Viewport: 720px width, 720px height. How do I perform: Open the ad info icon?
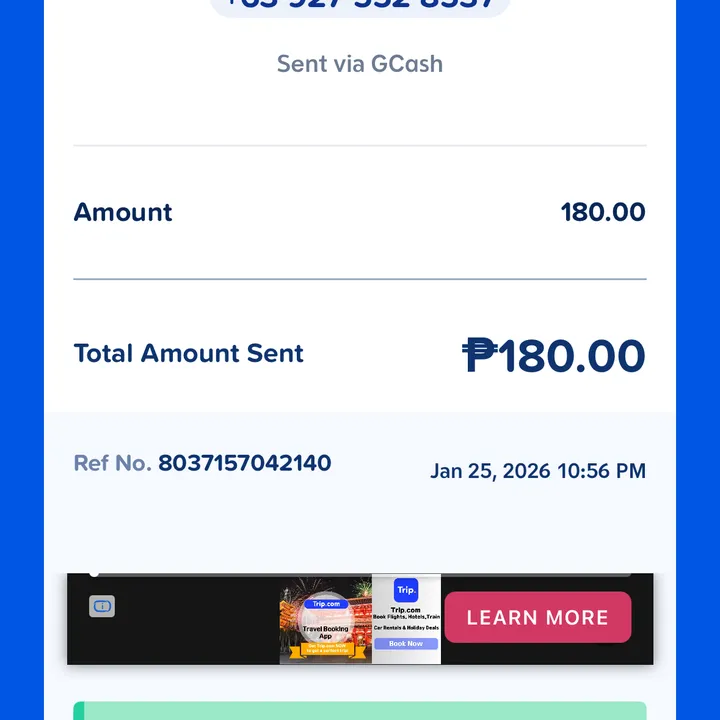coord(102,606)
